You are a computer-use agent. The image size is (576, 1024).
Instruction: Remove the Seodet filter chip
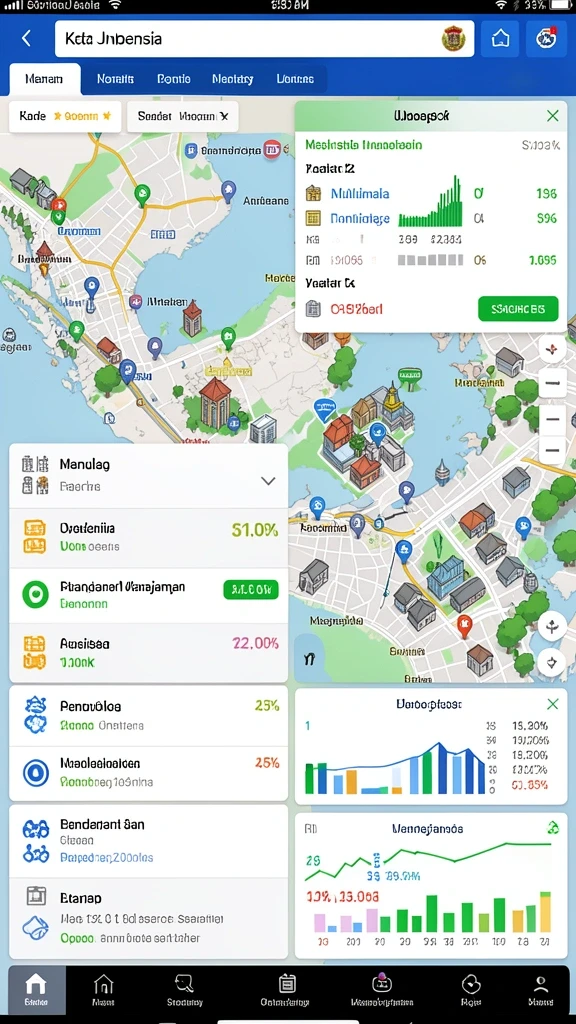coord(224,116)
